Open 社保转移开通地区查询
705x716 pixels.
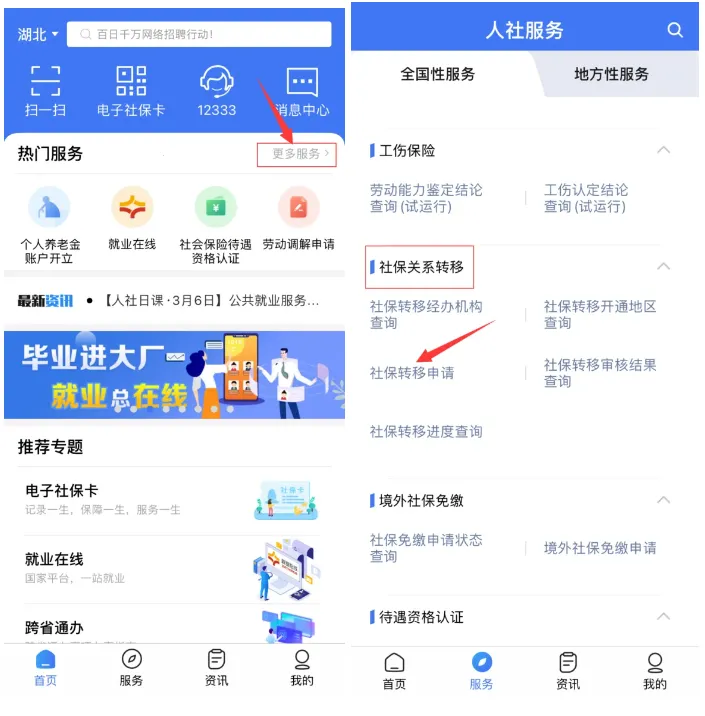click(x=600, y=315)
